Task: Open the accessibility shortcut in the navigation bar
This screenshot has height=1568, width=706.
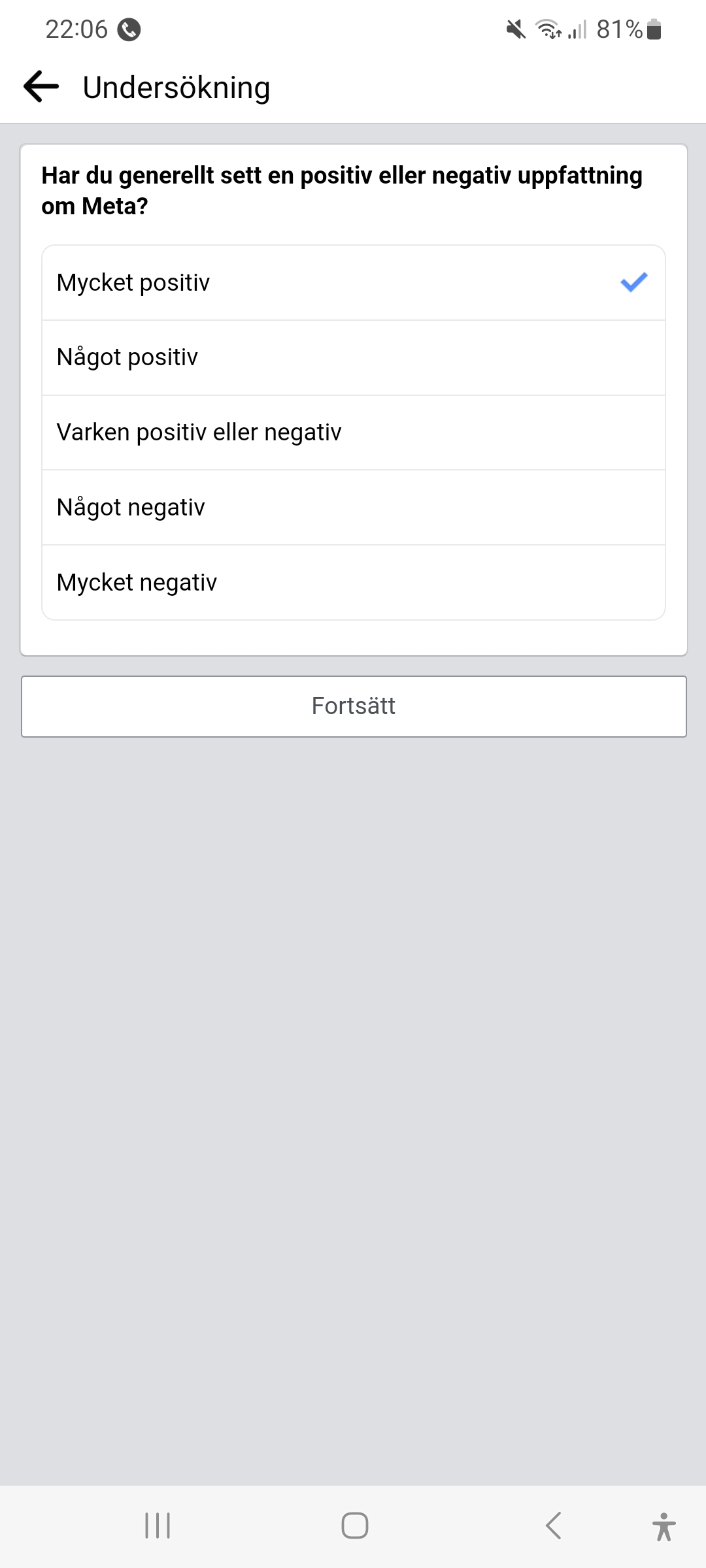Action: [664, 1526]
